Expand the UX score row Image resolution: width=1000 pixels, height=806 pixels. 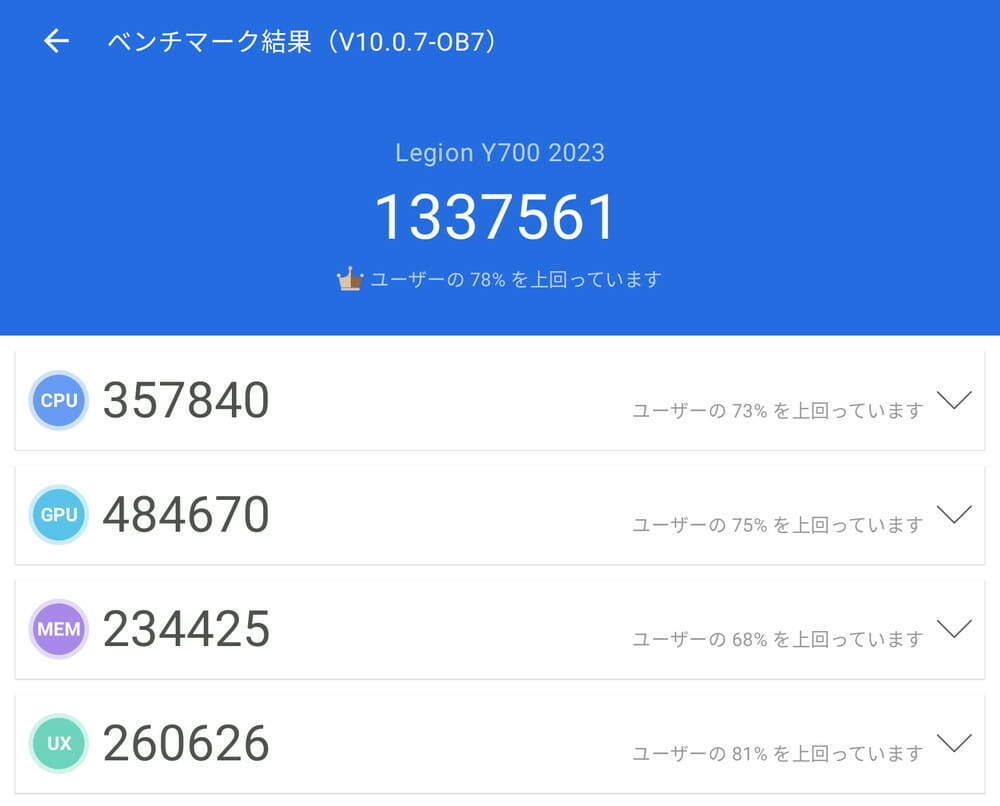coord(954,743)
